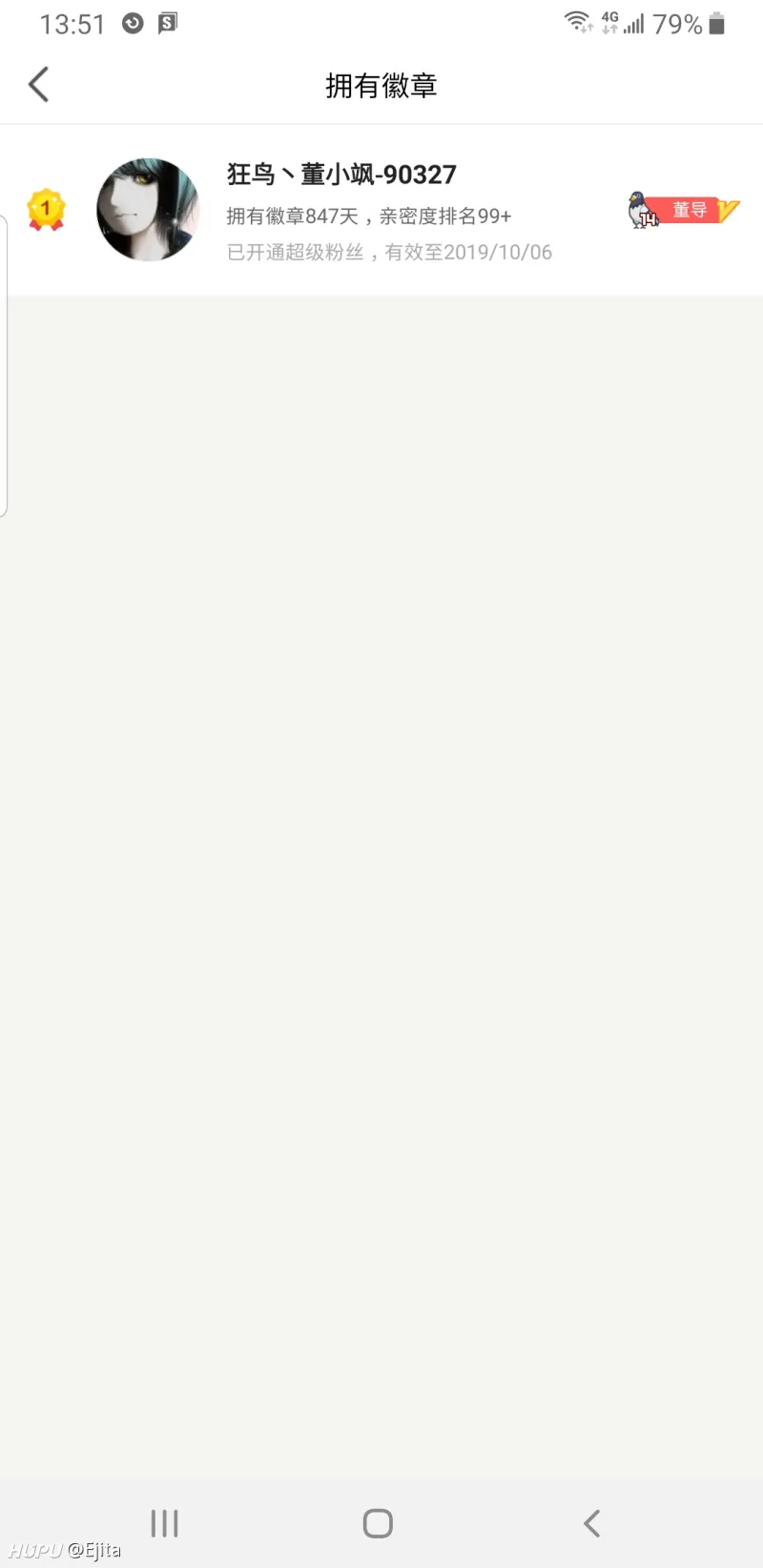Go back from the 拥有徽章 page

tap(38, 85)
